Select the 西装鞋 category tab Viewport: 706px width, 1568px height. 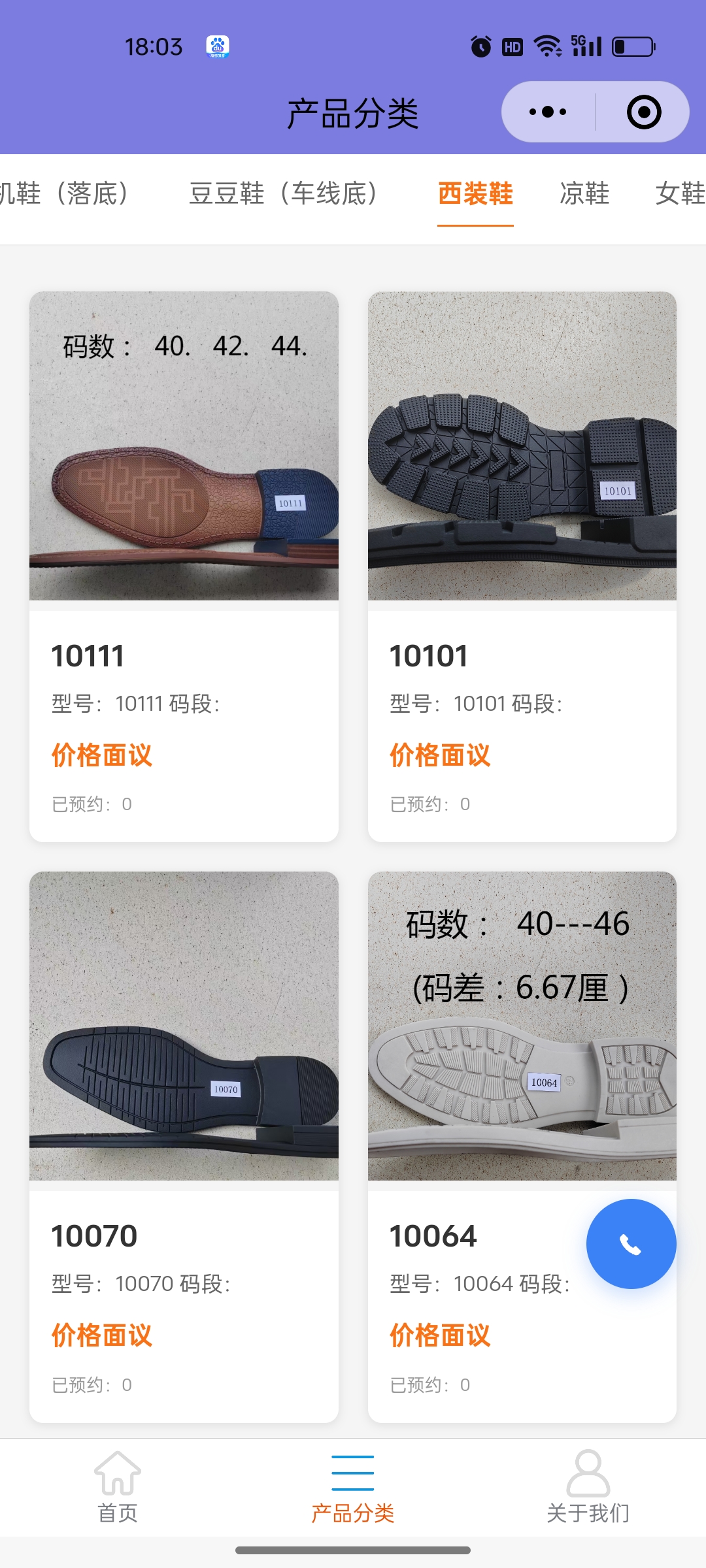click(475, 193)
